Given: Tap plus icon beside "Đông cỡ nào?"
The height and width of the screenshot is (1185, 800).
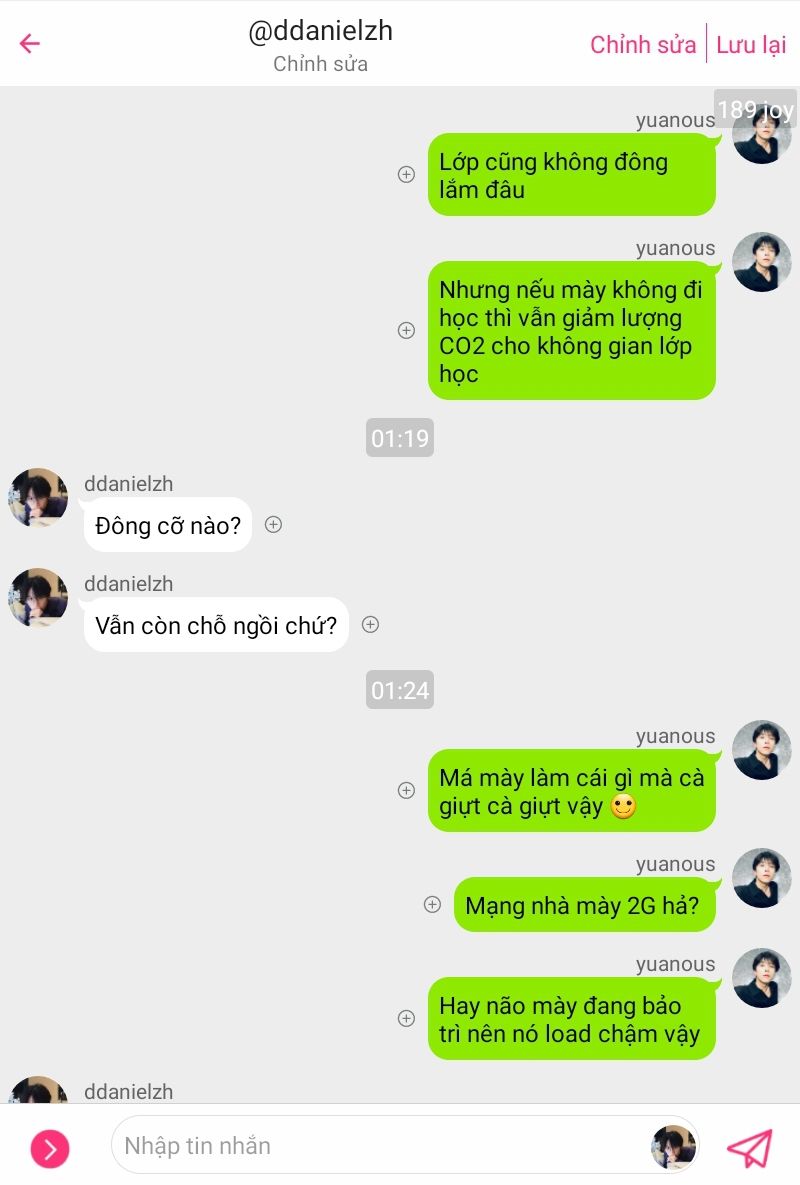Looking at the screenshot, I should point(273,524).
